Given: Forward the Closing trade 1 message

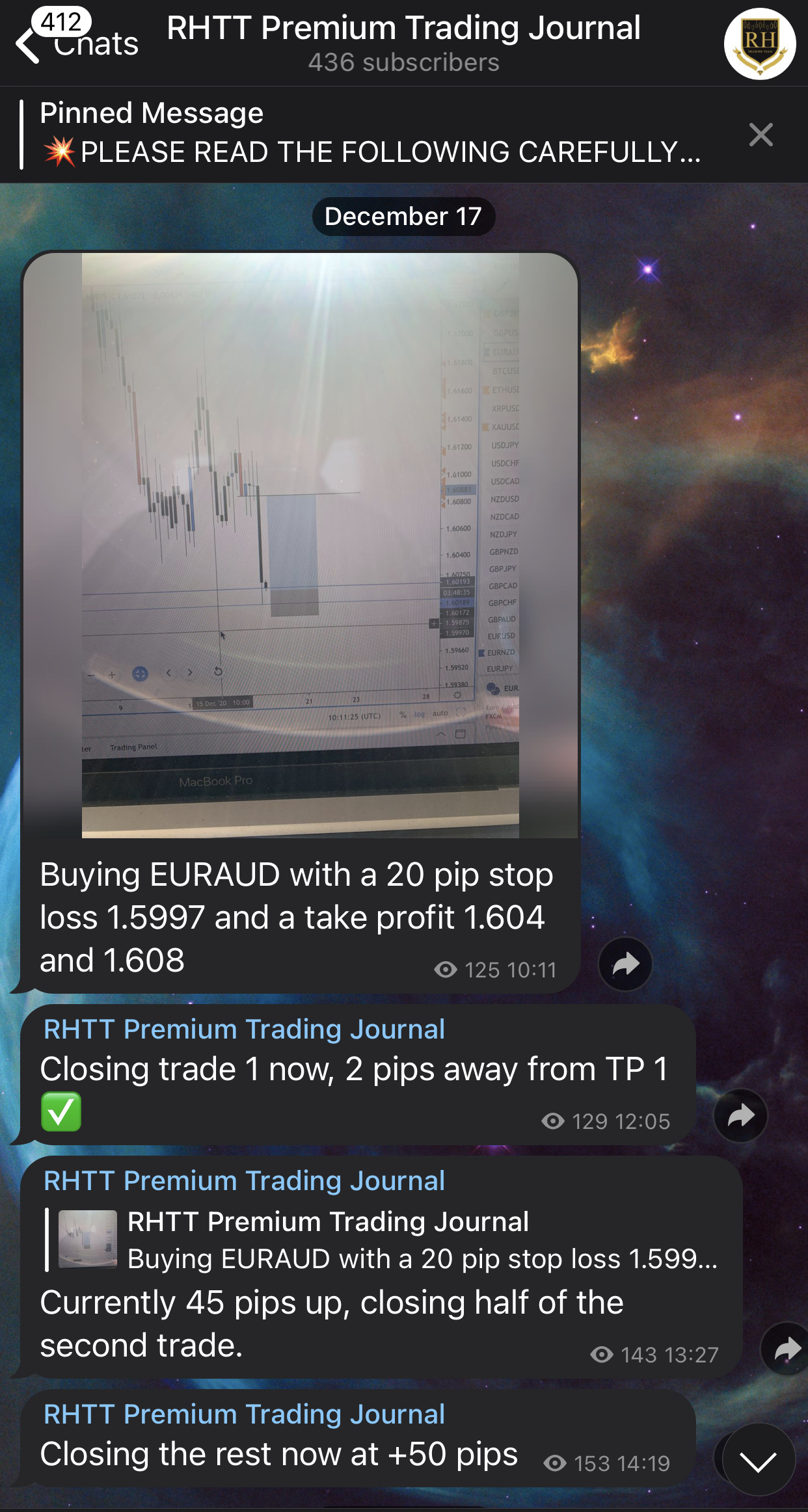Looking at the screenshot, I should point(740,1115).
